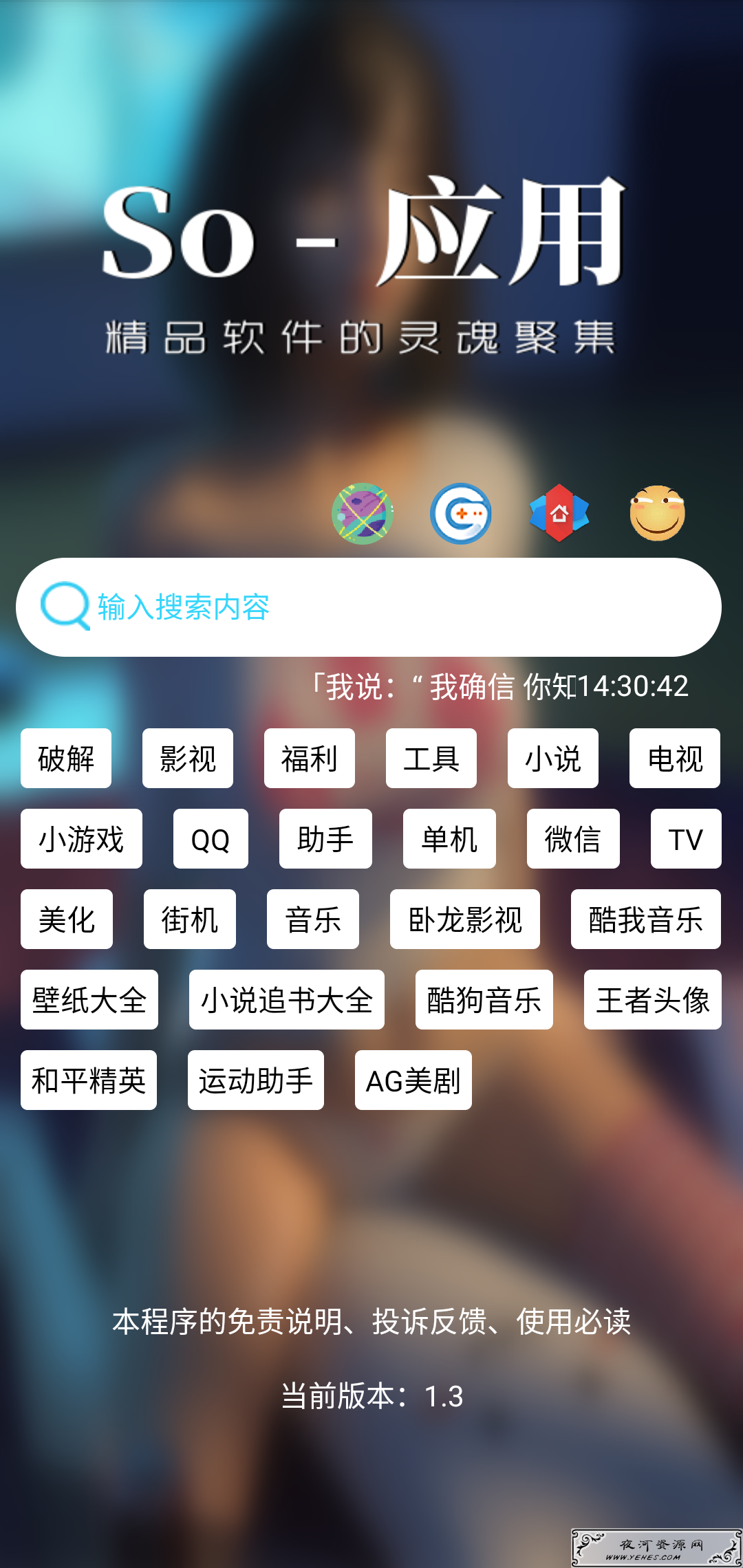This screenshot has height=1568, width=743.
Task: Tap the 酷我音乐 tag
Action: point(646,919)
